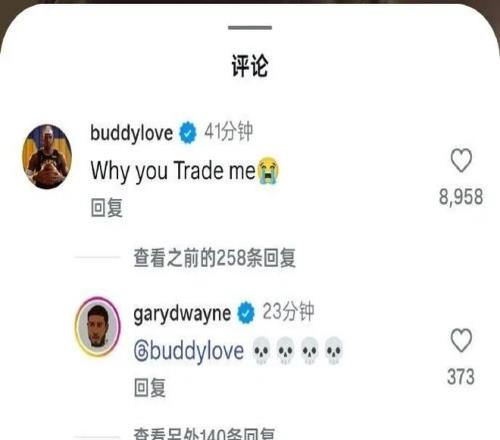500x440 pixels.
Task: Open the garydwayne username
Action: [x=182, y=314]
